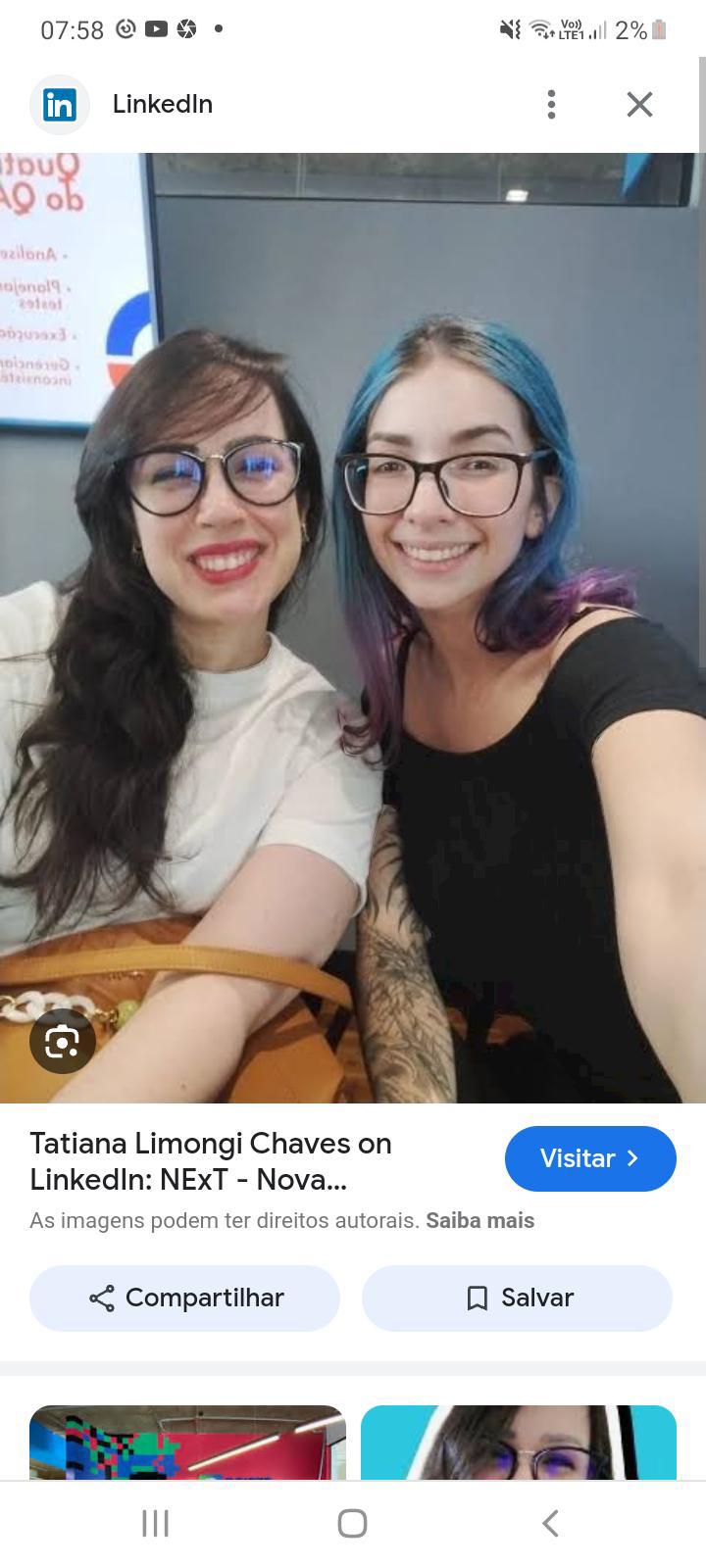The width and height of the screenshot is (706, 1568).
Task: Open recent apps from navigation bar
Action: 155,1523
